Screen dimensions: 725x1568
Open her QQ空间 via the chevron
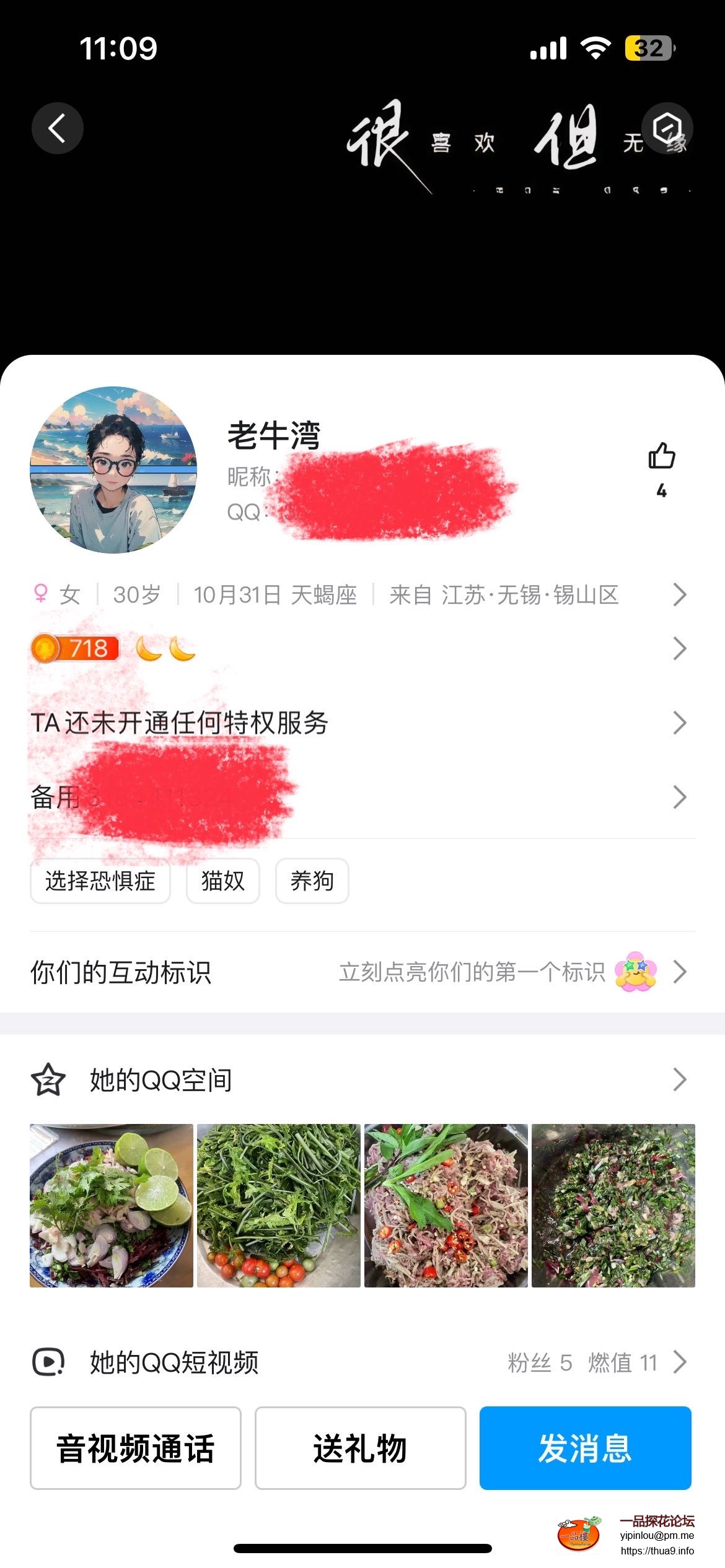682,1079
